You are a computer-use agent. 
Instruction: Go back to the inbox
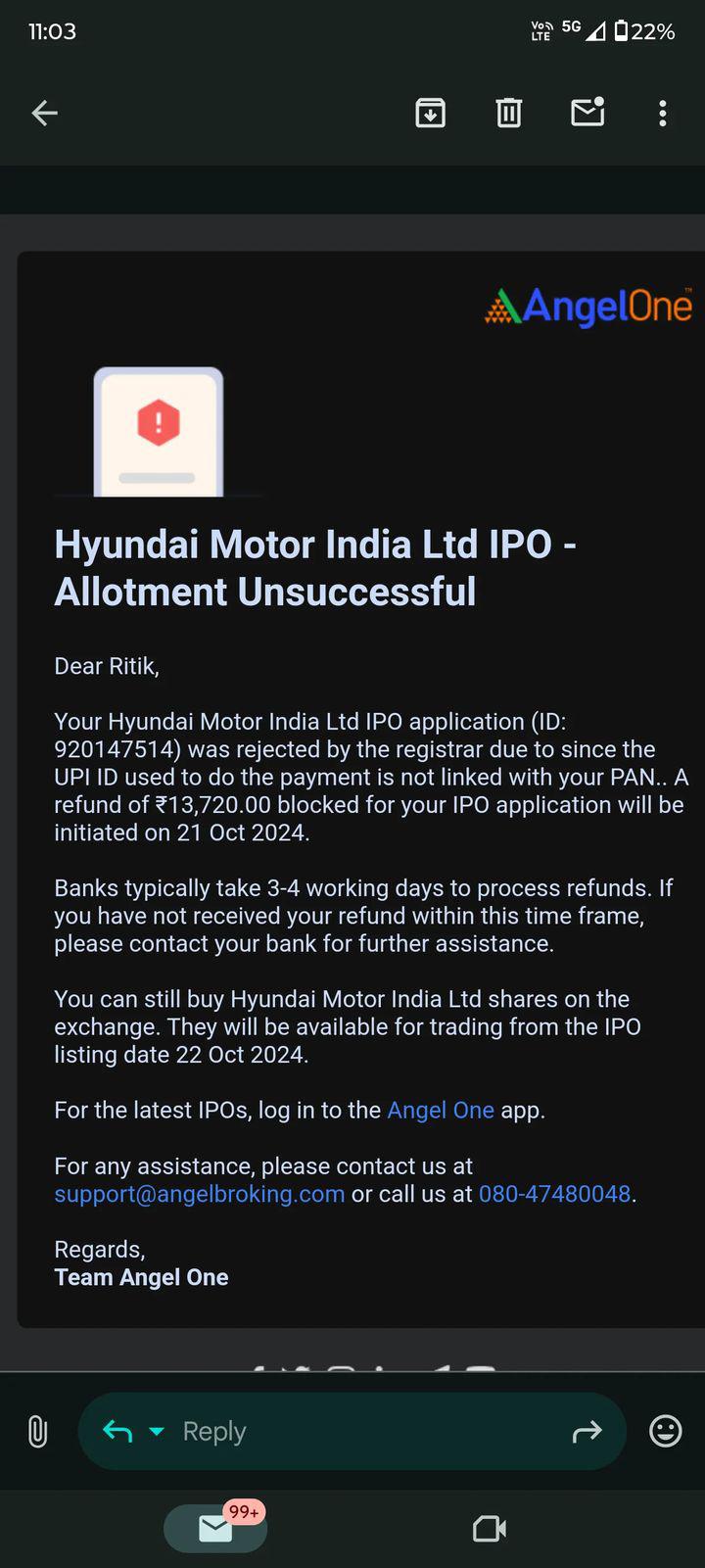45,114
